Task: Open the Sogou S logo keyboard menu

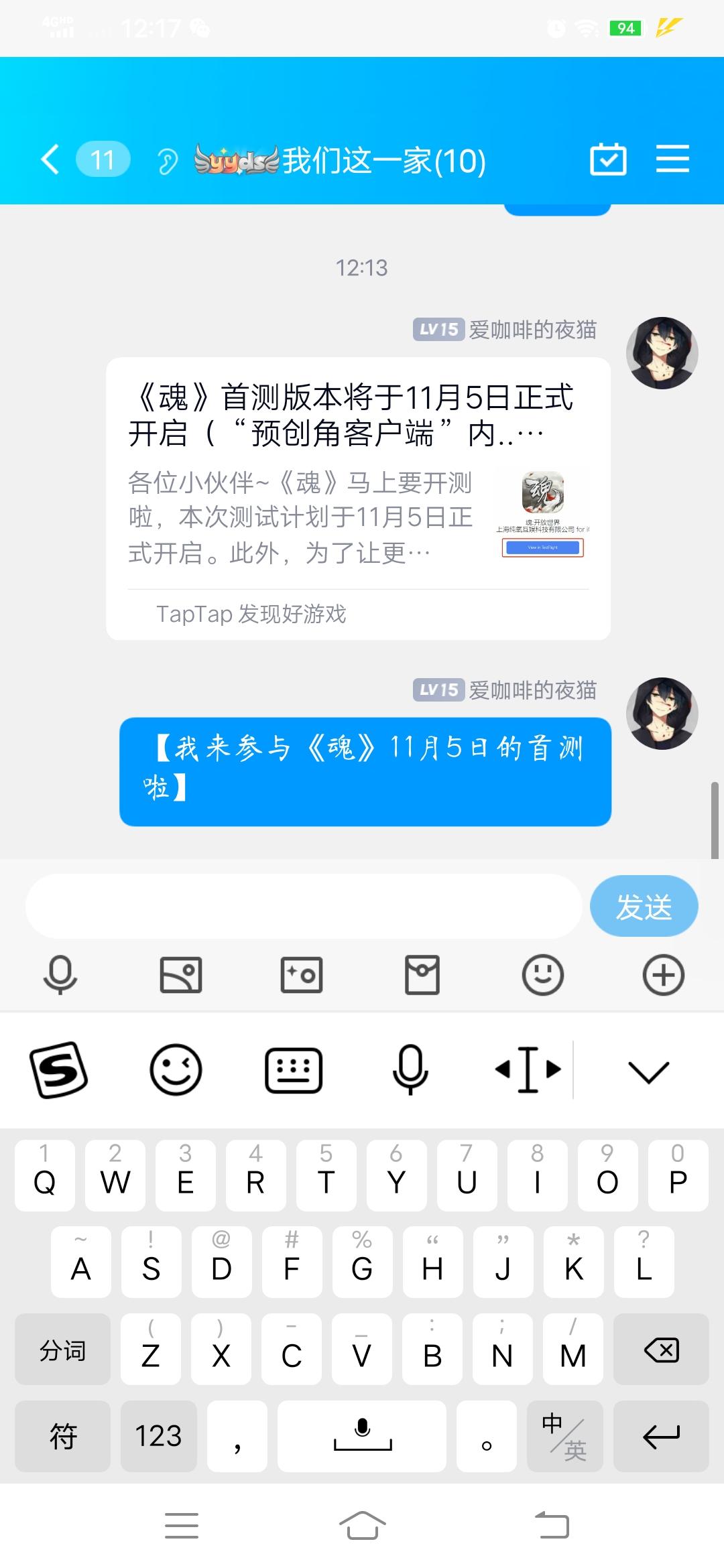Action: [x=59, y=1070]
